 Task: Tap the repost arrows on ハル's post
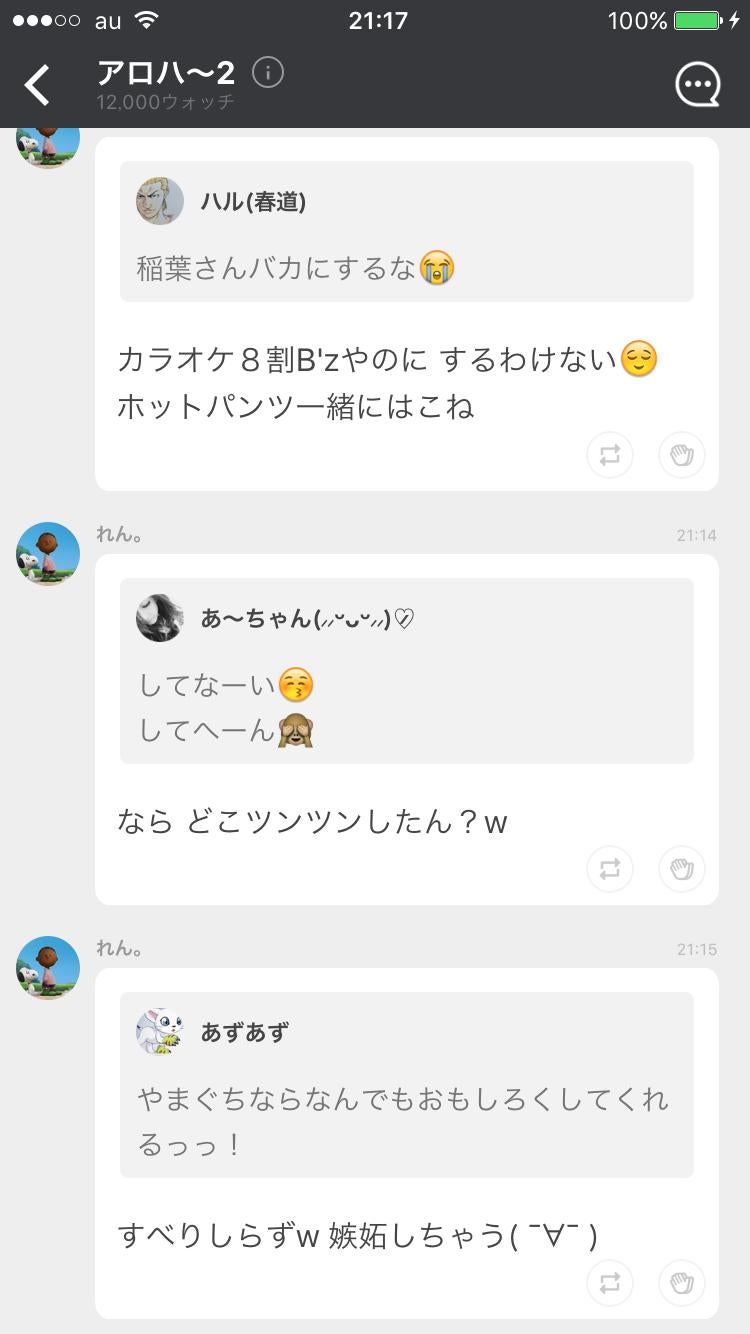(610, 455)
